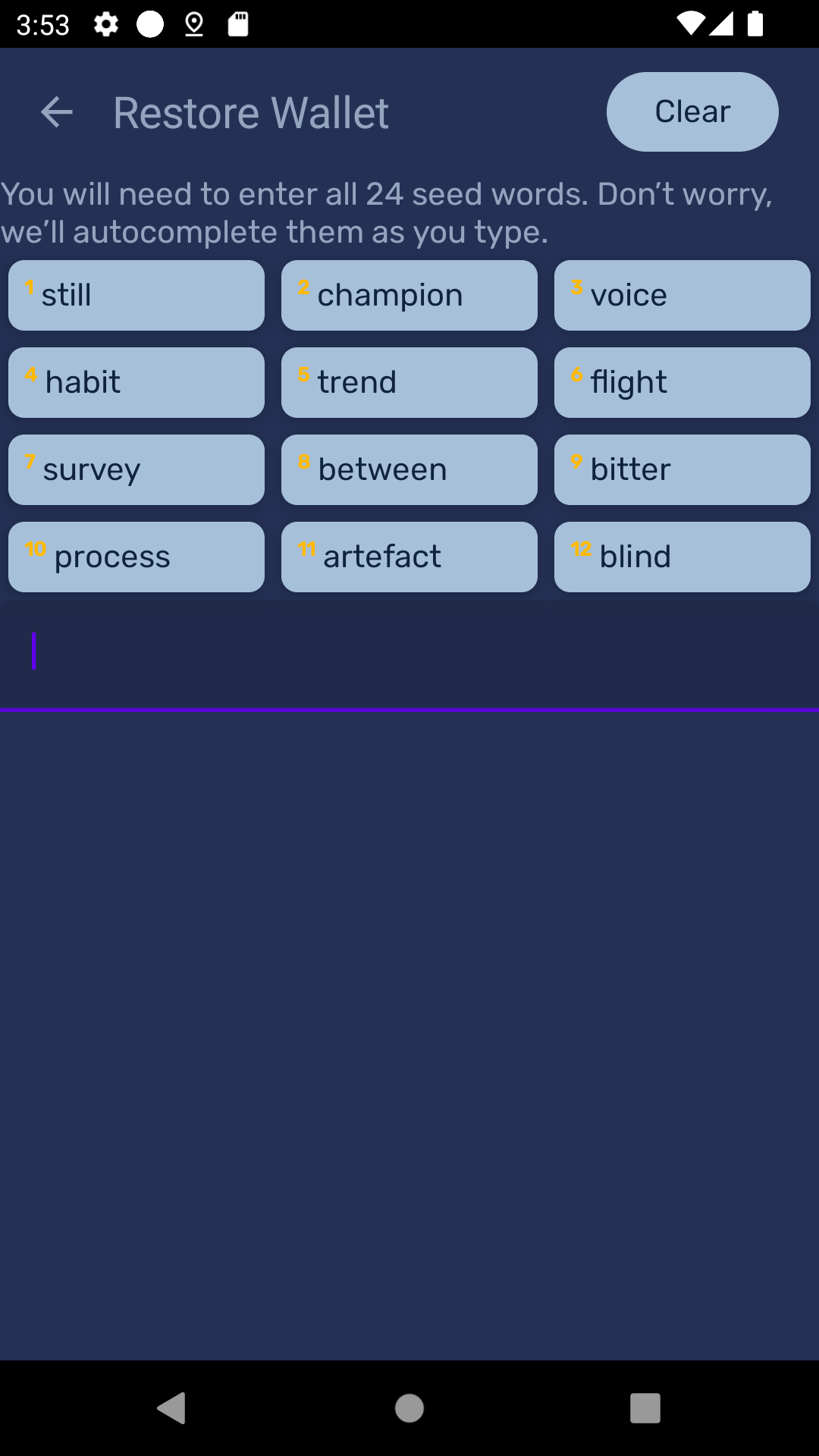
Task: Tap the 'between' seed word chip
Action: (409, 470)
